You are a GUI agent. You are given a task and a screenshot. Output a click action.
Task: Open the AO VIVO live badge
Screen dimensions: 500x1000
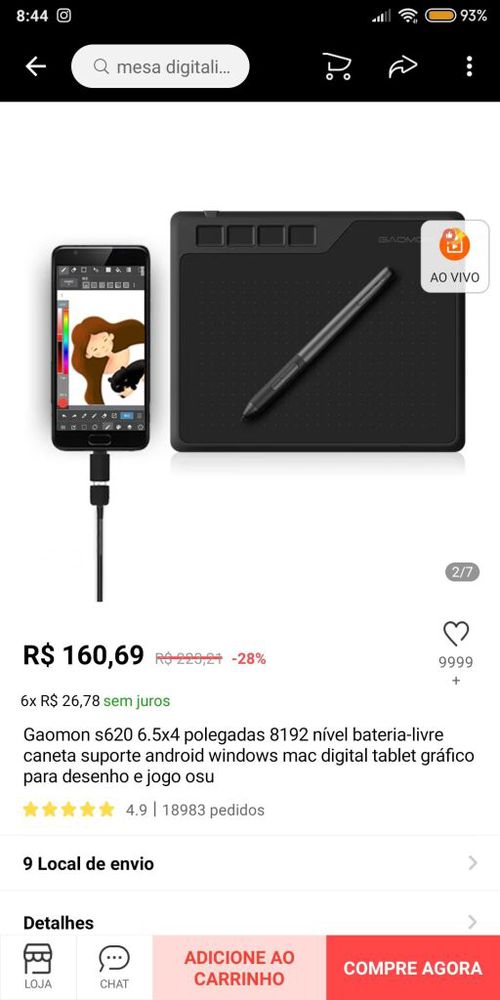pyautogui.click(x=455, y=256)
